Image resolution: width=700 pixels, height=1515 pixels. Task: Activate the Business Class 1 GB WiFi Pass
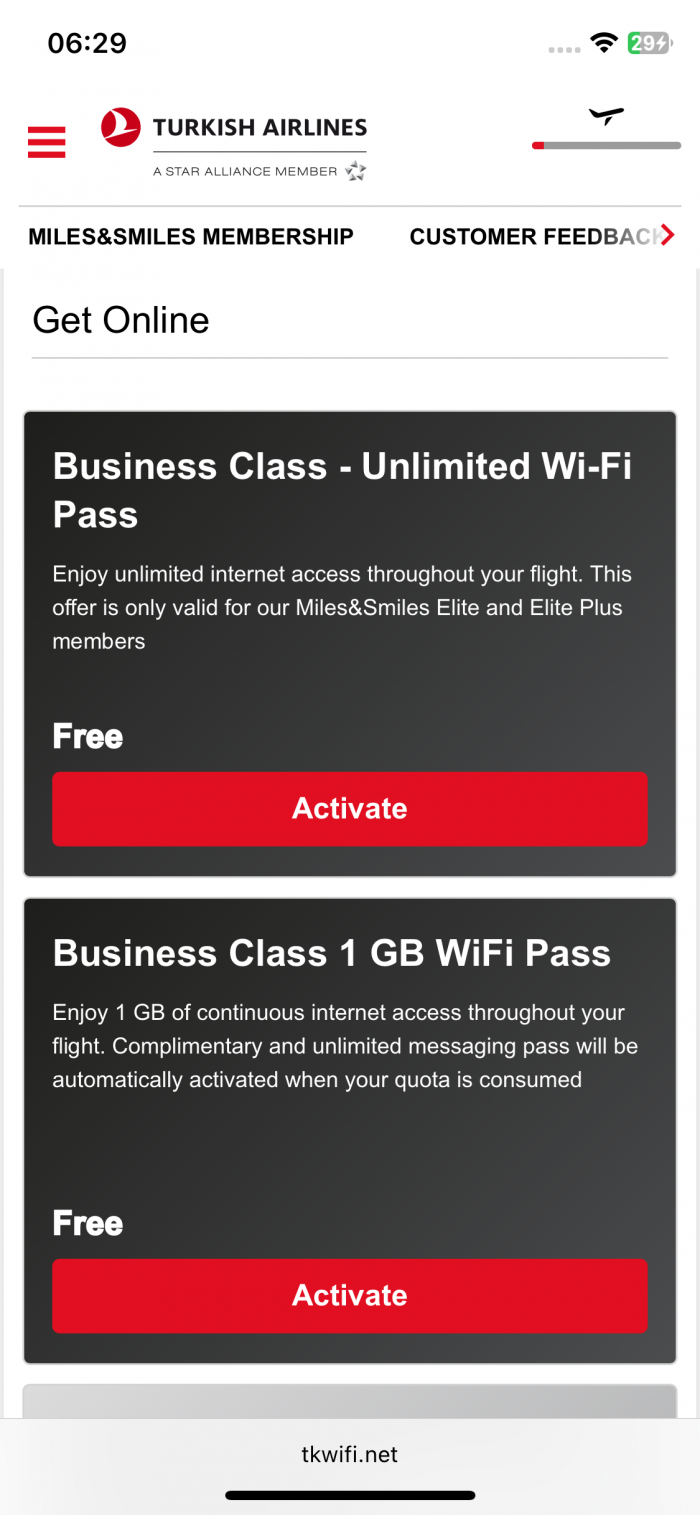(x=349, y=1295)
